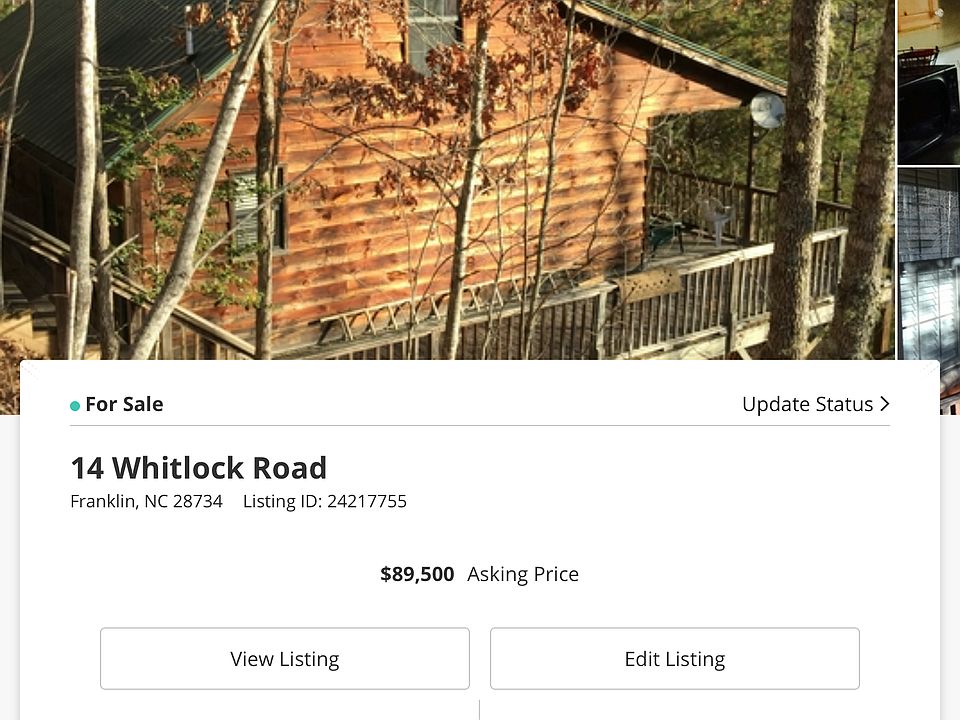
Task: Open the main cabin exterior photo
Action: click(x=448, y=180)
